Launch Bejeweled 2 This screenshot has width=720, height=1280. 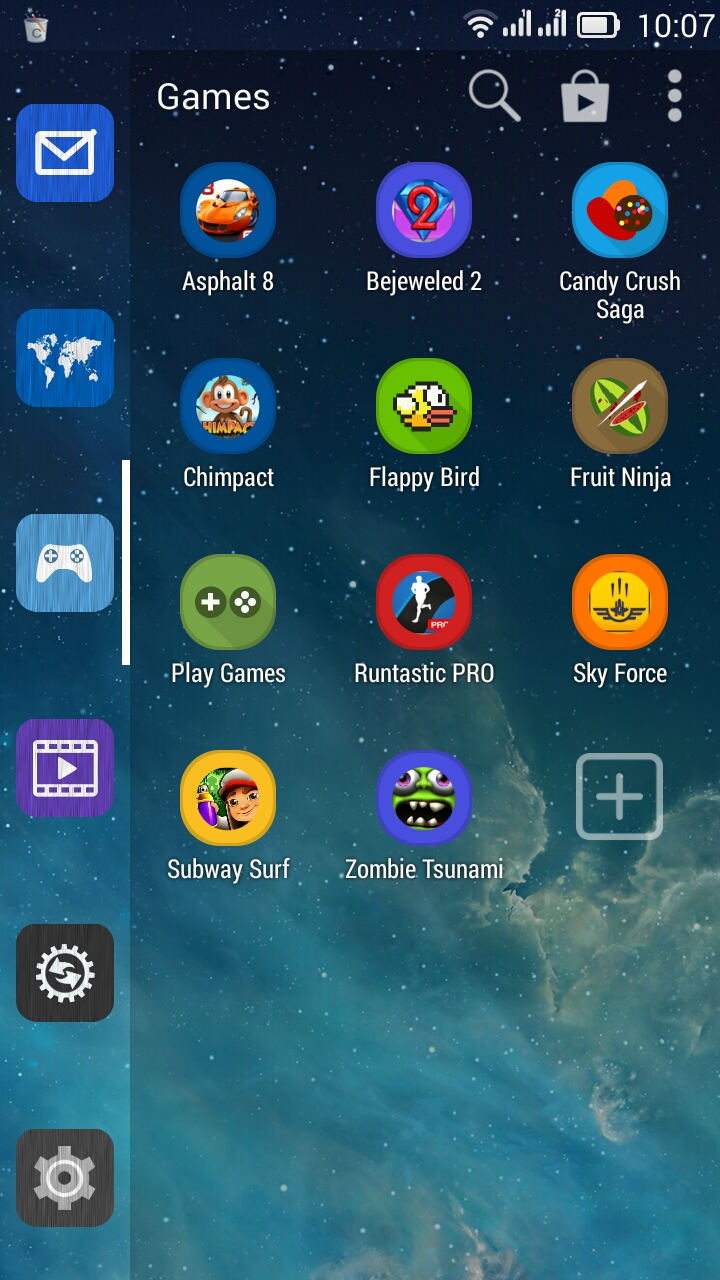424,211
